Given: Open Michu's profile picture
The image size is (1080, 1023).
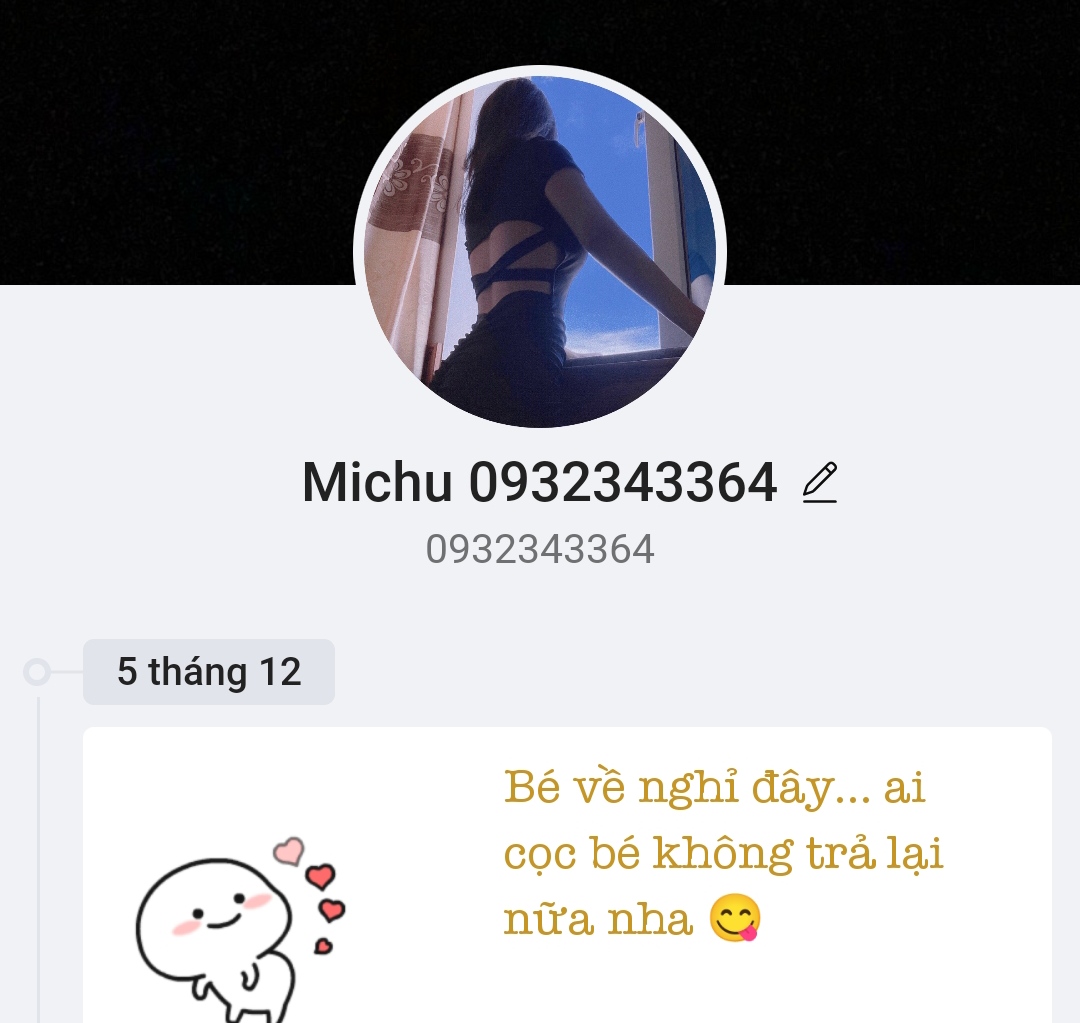Looking at the screenshot, I should tap(540, 250).
